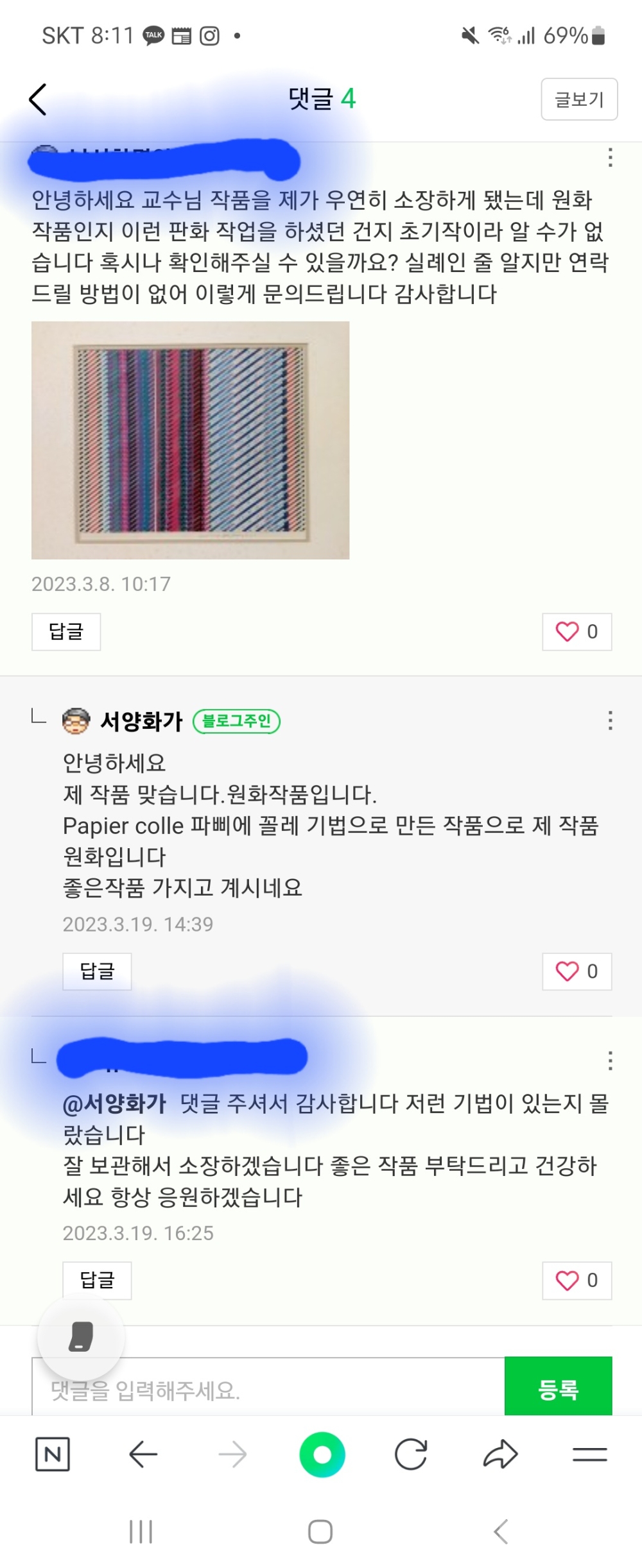Screen dimensions: 642x1568
Task: Like the reply dated 2023.3.19. 16:25
Action: 576,1281
